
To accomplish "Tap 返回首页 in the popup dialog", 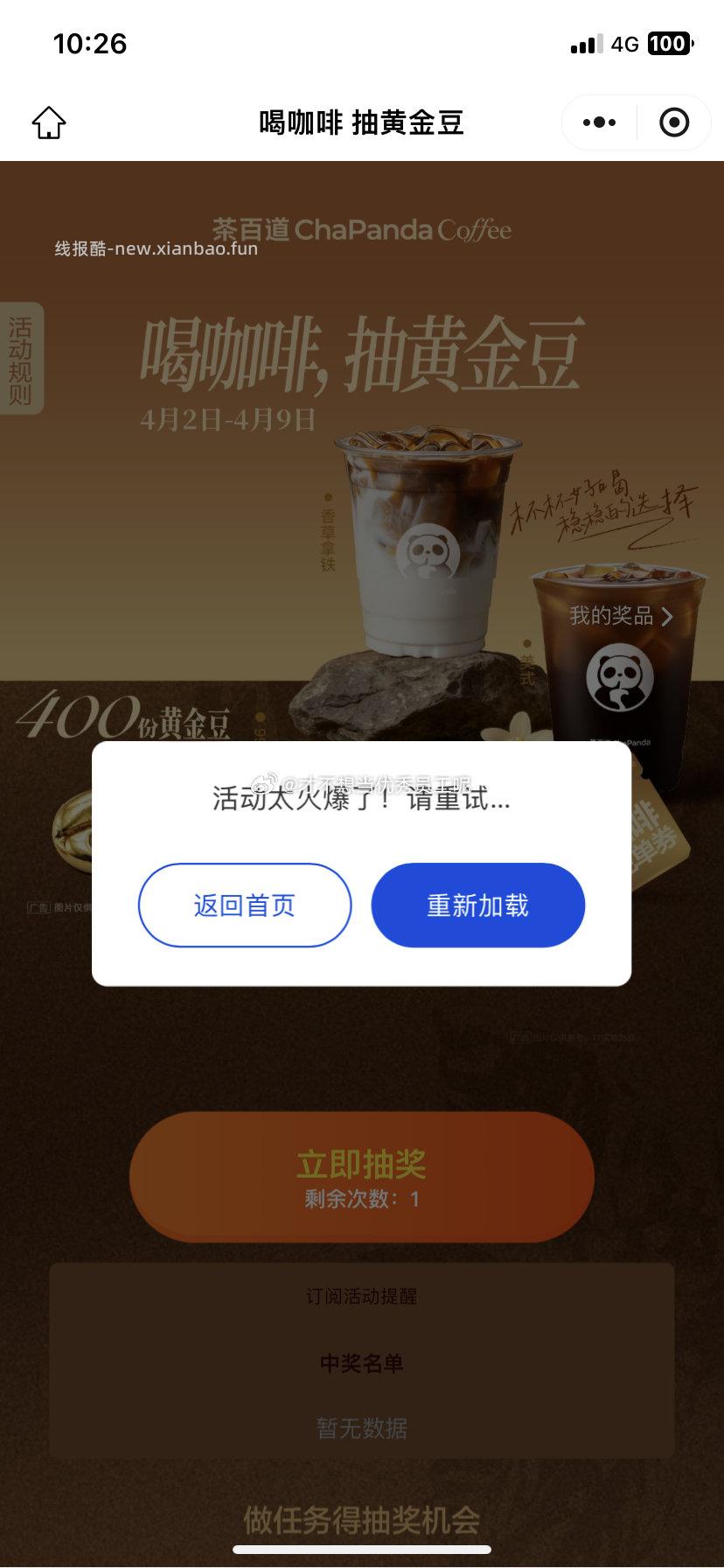I will pos(245,906).
